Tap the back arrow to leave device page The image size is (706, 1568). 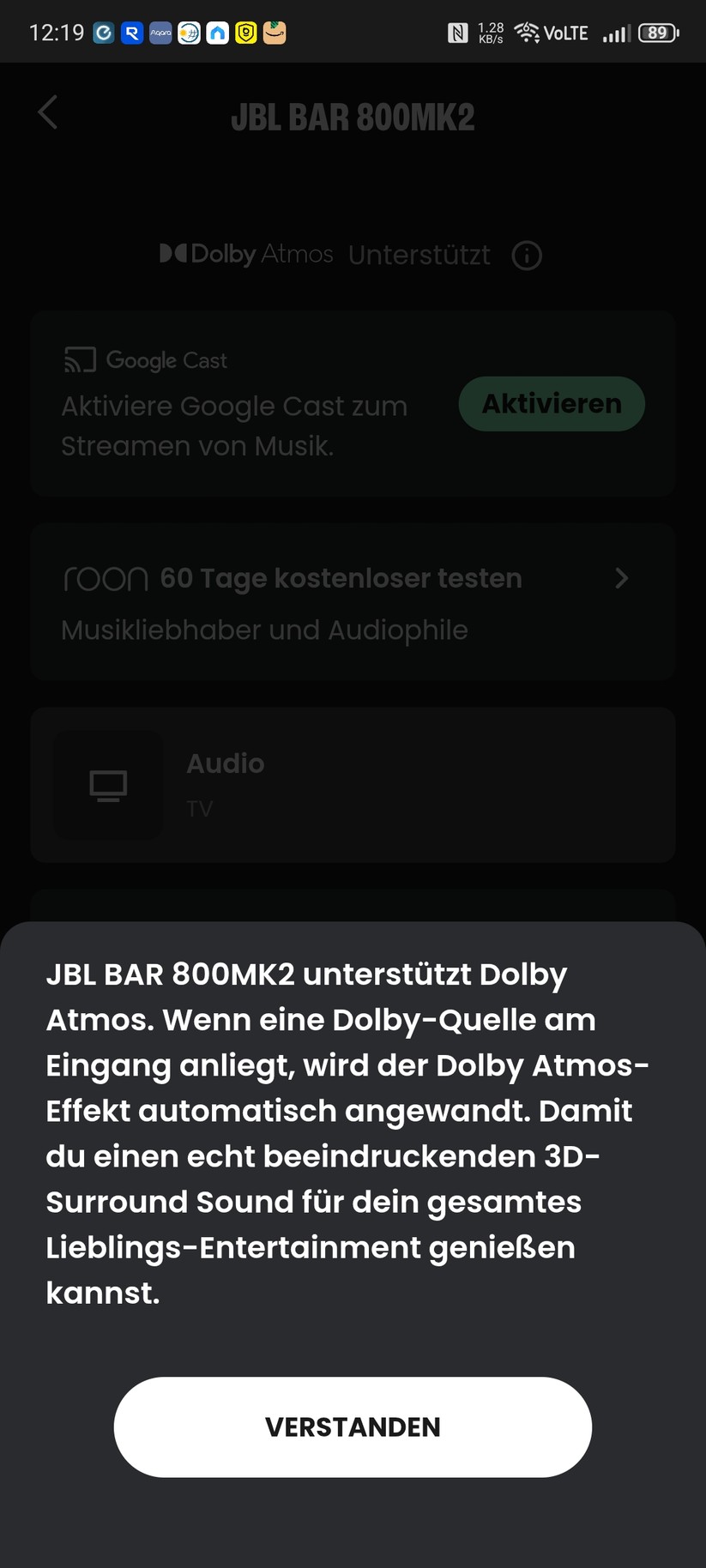click(48, 112)
